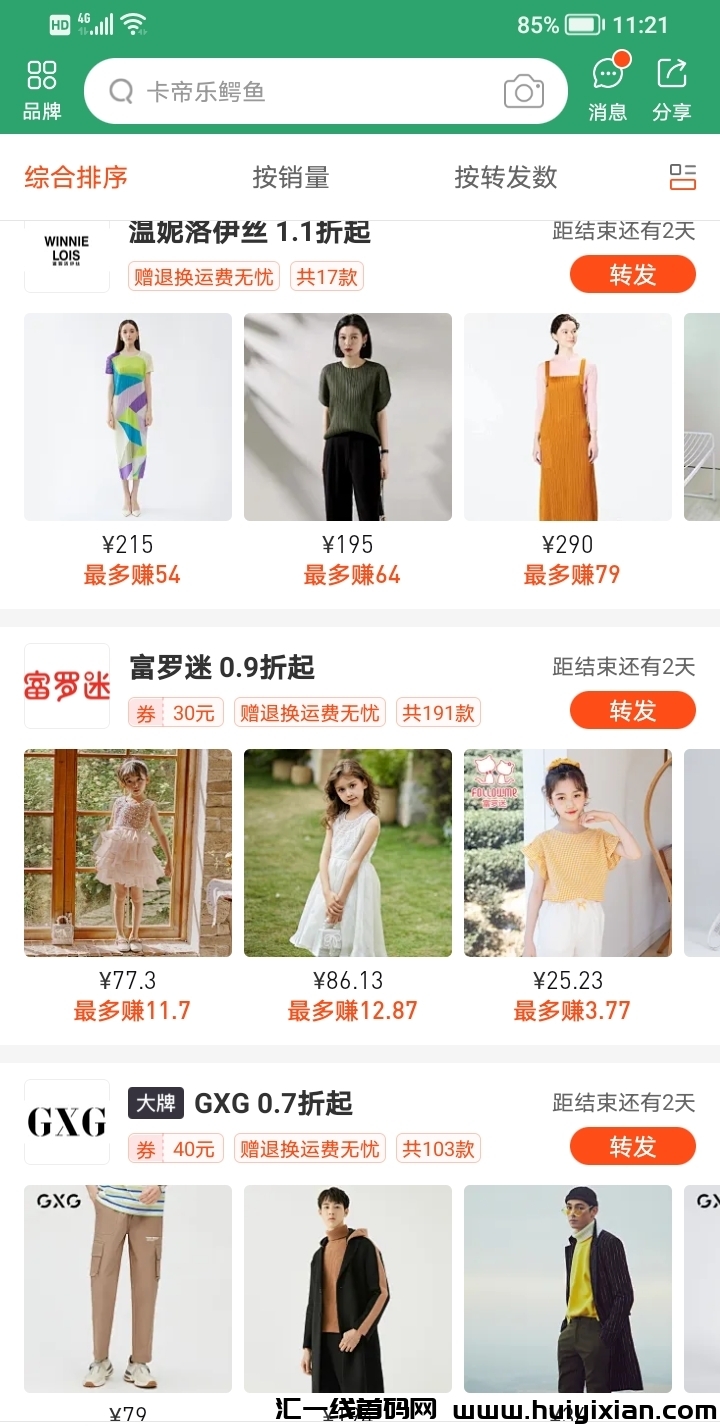
Task: Tap the 分享 share icon
Action: [672, 90]
